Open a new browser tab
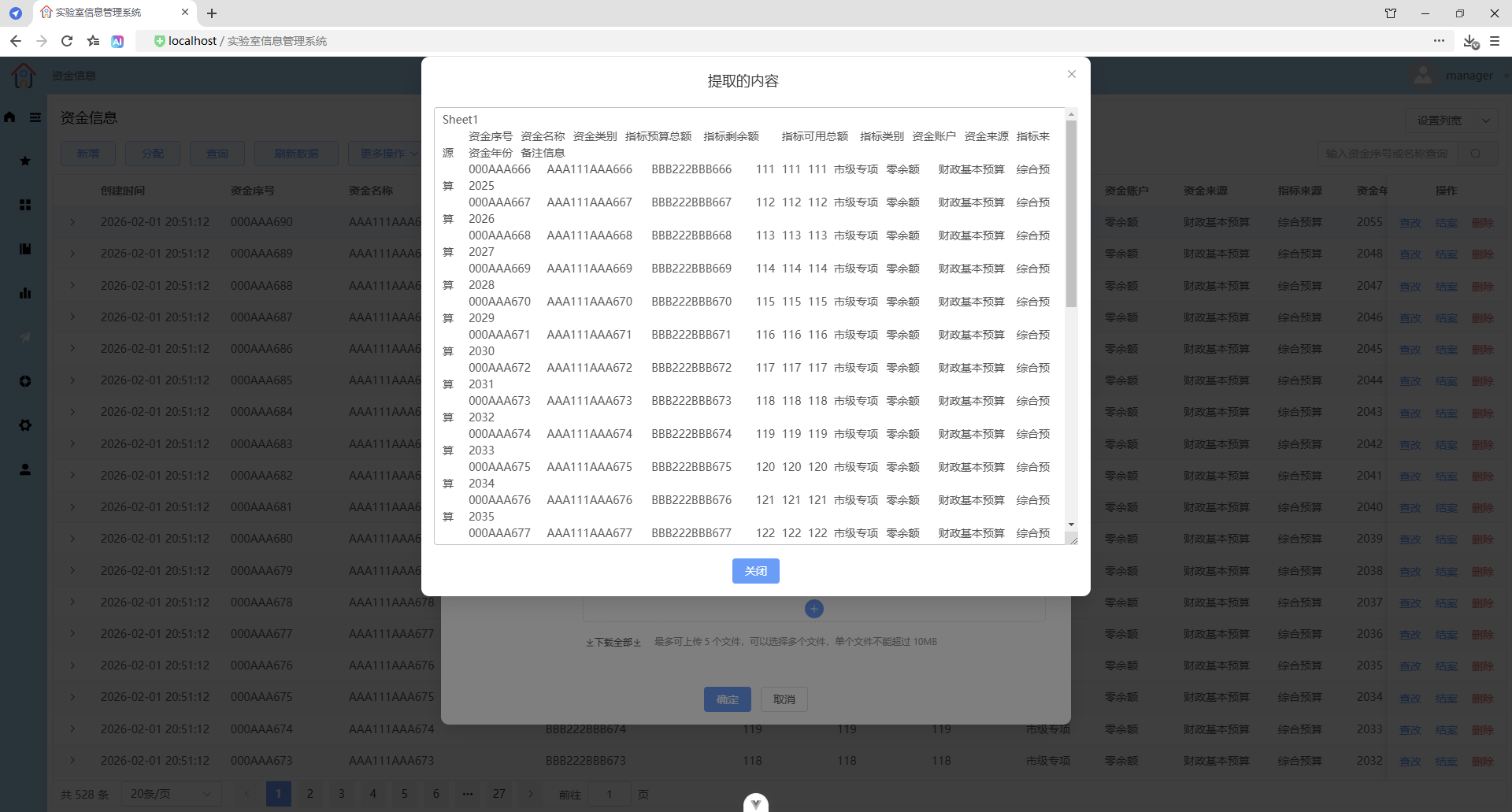Image resolution: width=1512 pixels, height=812 pixels. (212, 13)
